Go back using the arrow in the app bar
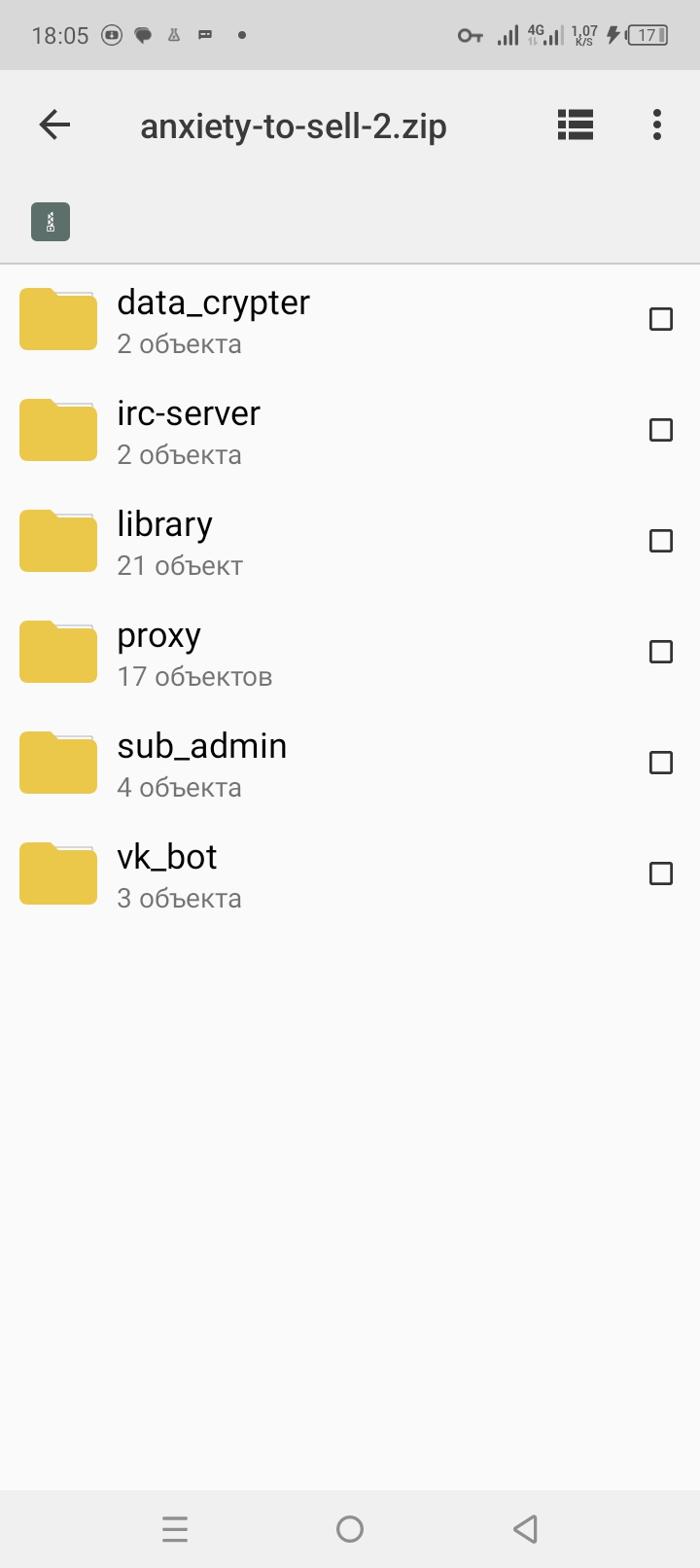 (x=55, y=125)
